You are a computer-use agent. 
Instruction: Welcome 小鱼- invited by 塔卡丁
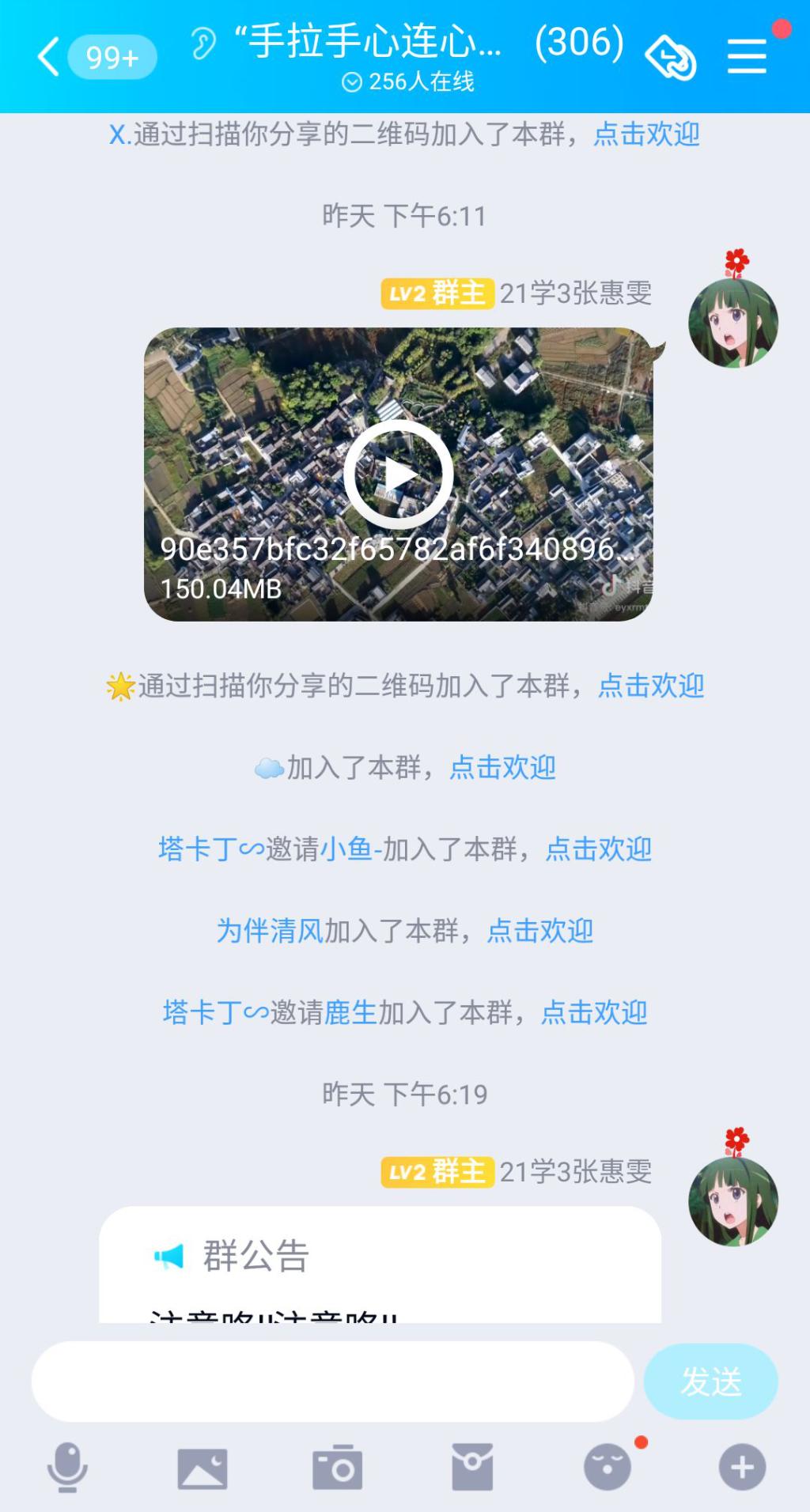(598, 849)
